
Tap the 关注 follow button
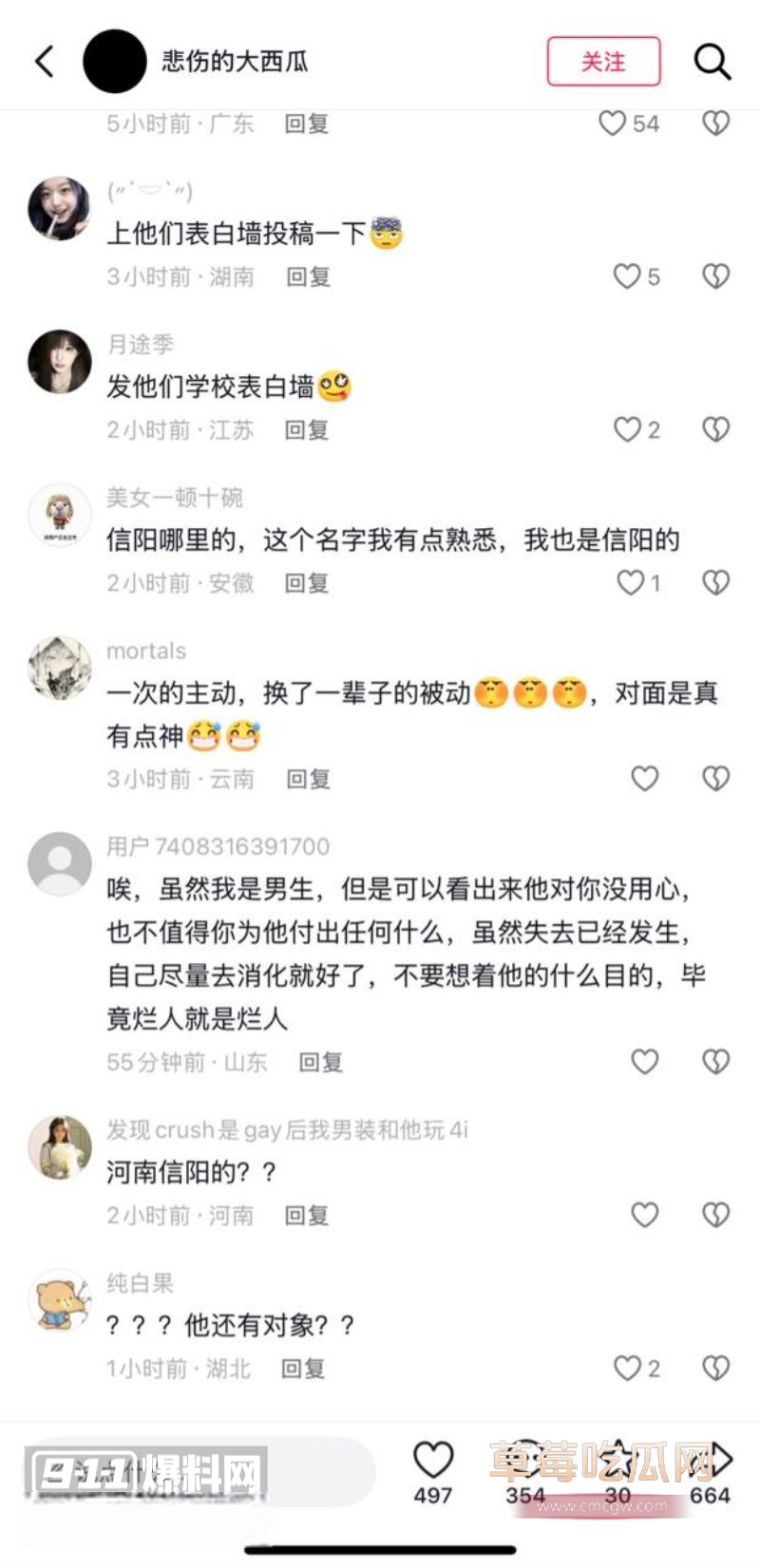(x=605, y=60)
